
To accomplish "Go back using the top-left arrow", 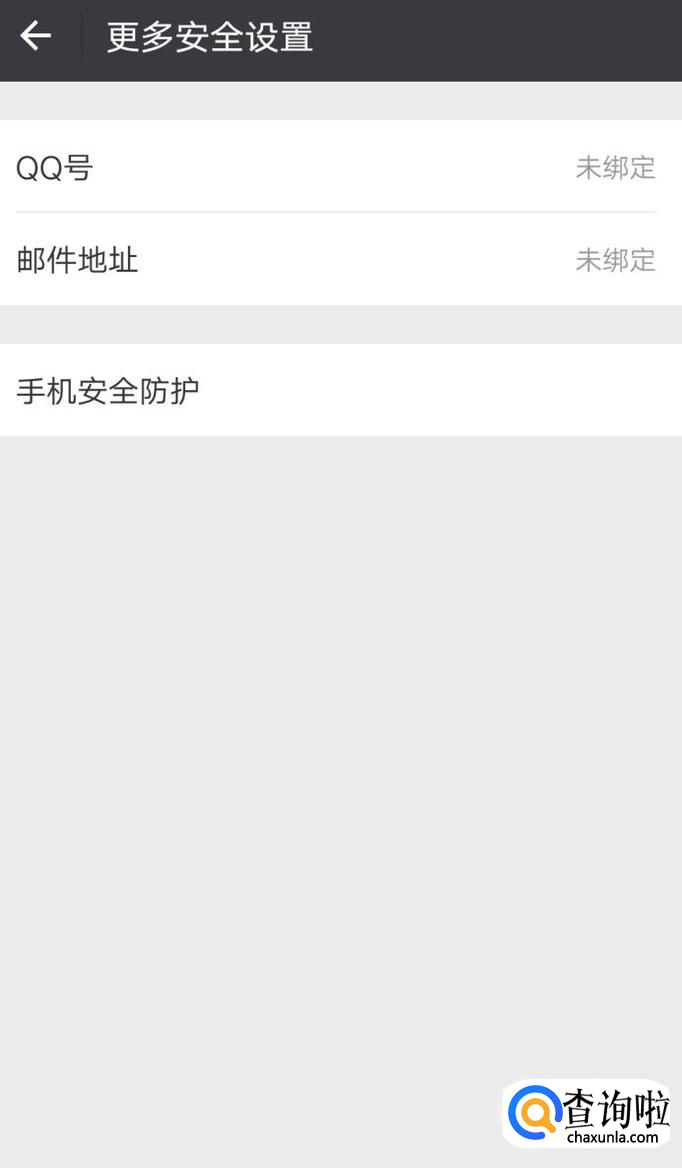I will (x=36, y=38).
